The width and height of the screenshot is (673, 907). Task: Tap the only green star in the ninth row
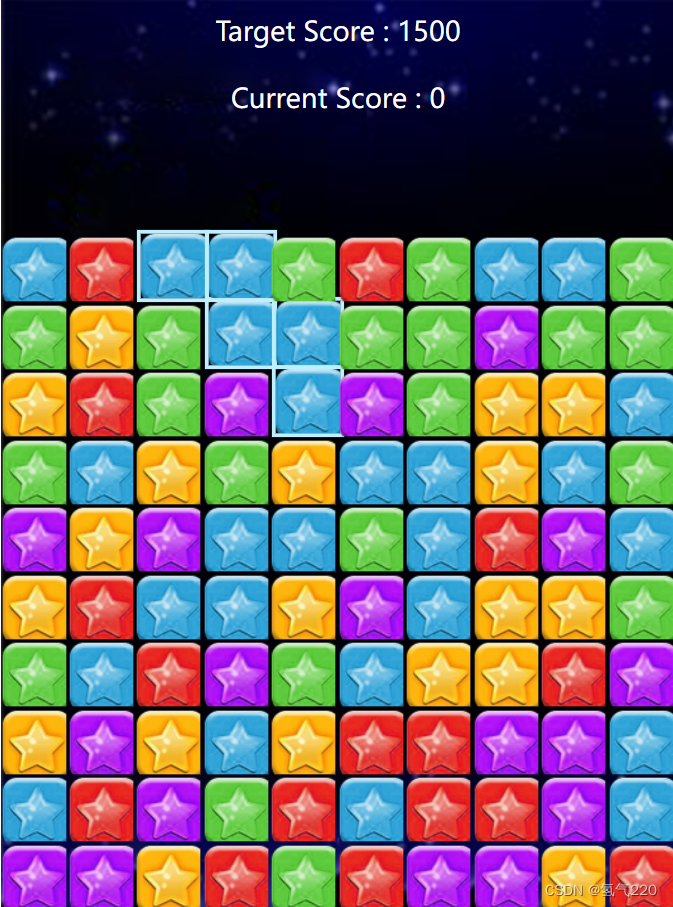(237, 810)
